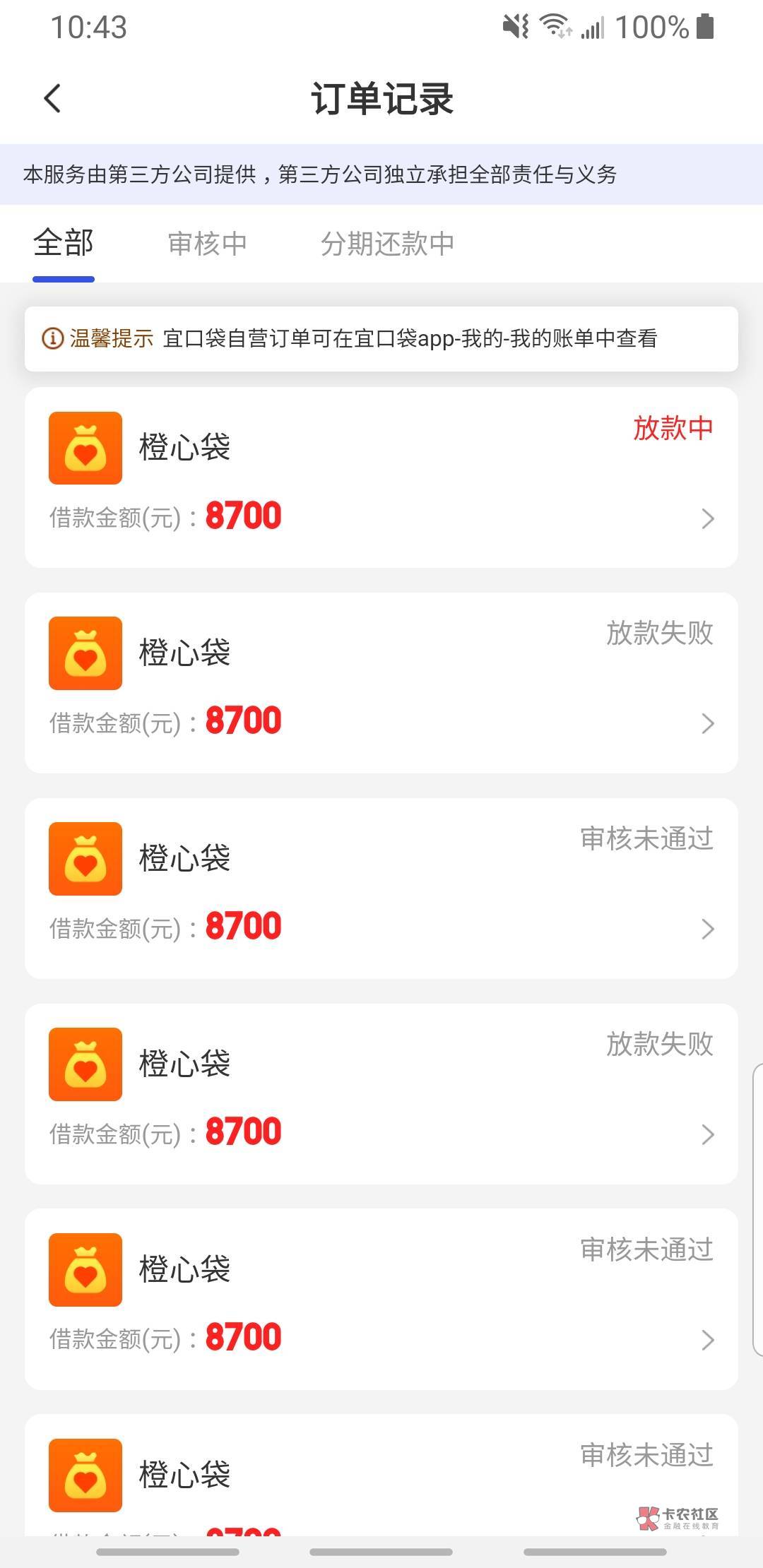The height and width of the screenshot is (1568, 763).
Task: Select the 全部 tab
Action: pos(64,244)
